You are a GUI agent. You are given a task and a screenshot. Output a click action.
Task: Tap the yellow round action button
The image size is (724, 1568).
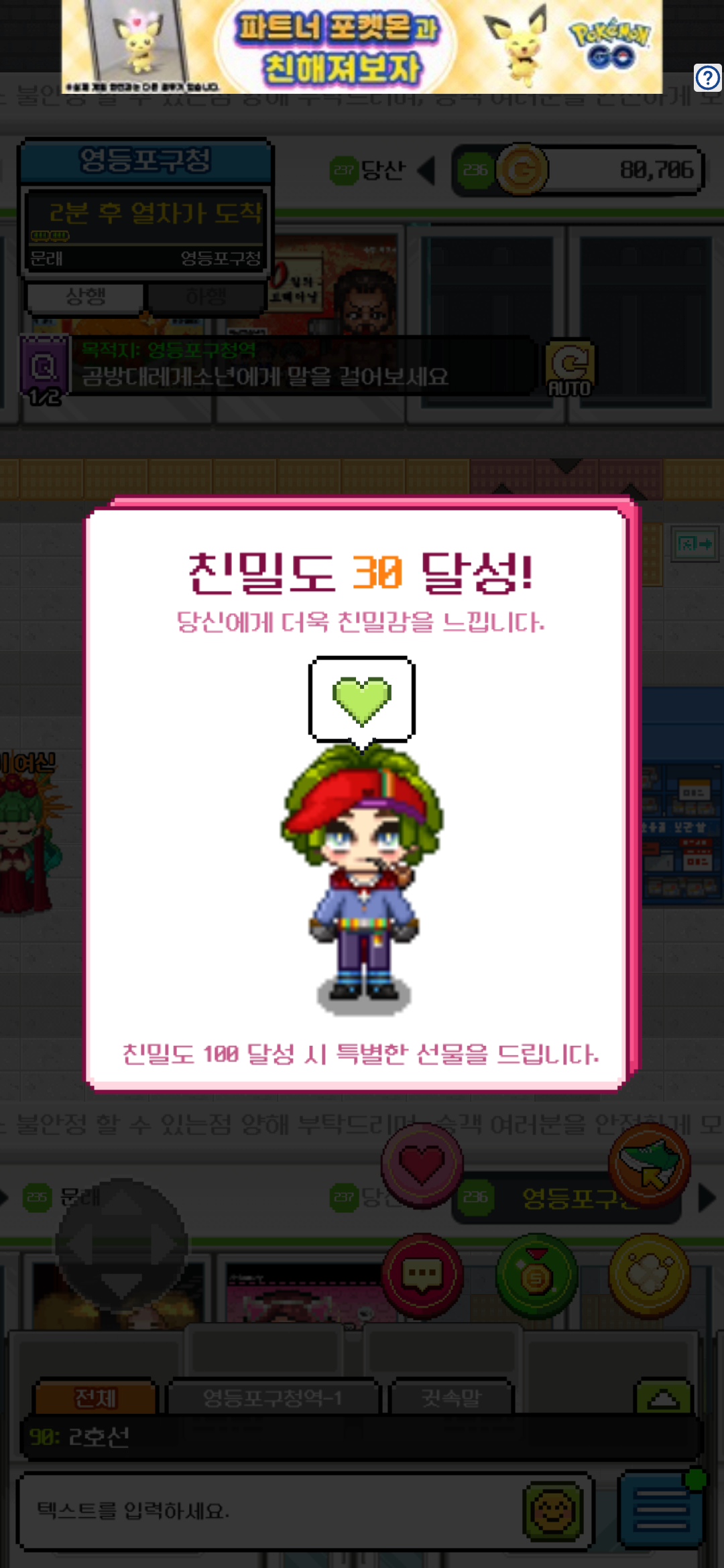pos(649,1275)
